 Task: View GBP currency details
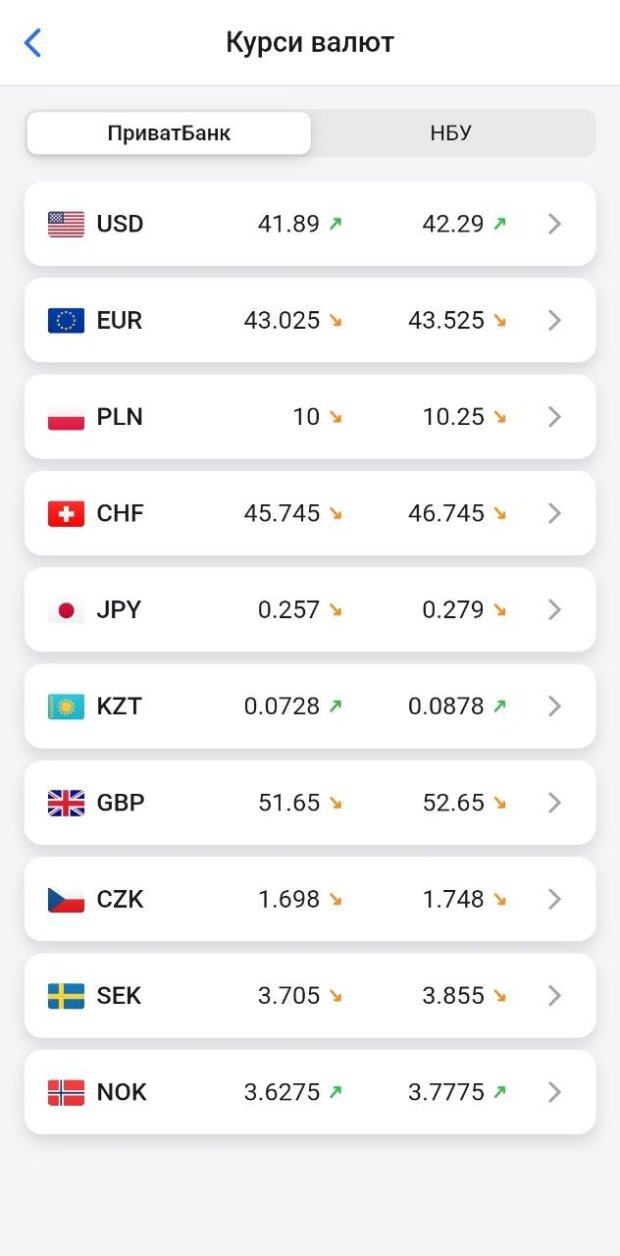coord(310,803)
